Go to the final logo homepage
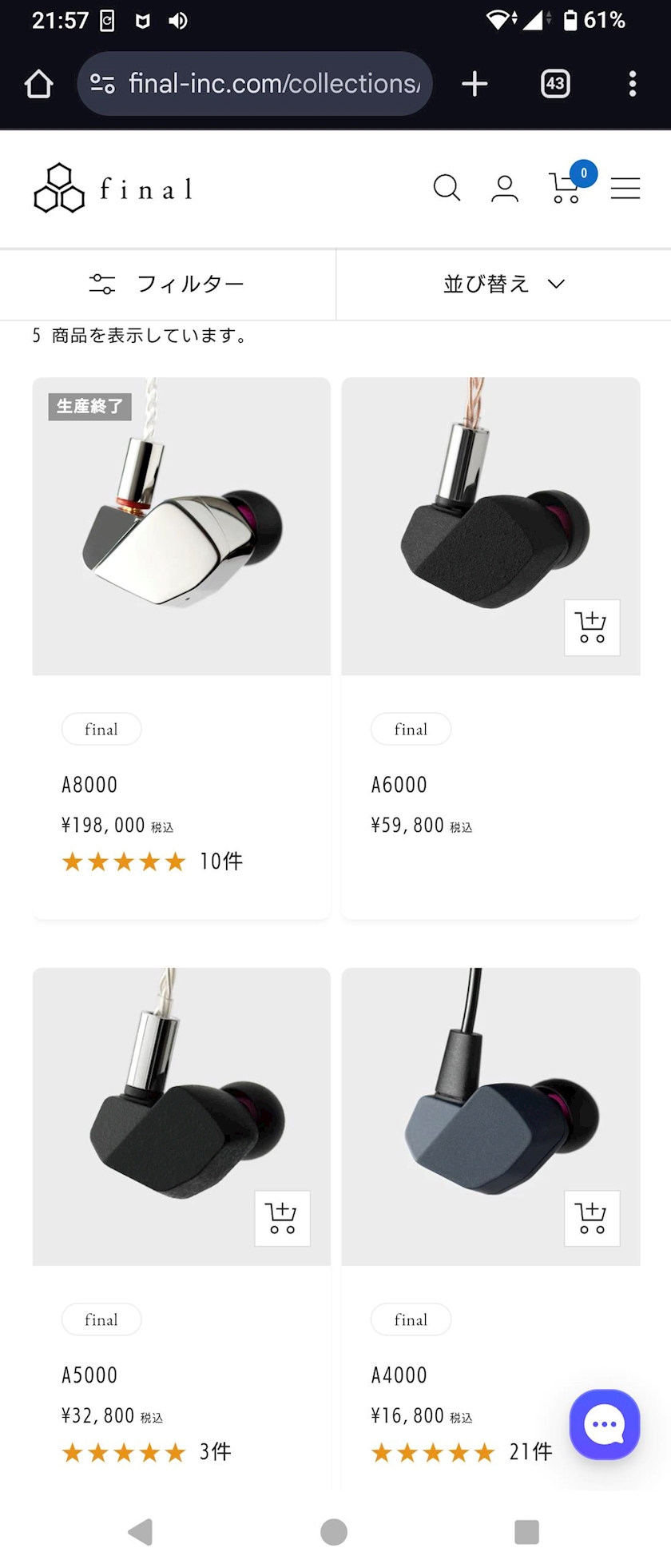The image size is (671, 1568). tap(113, 189)
